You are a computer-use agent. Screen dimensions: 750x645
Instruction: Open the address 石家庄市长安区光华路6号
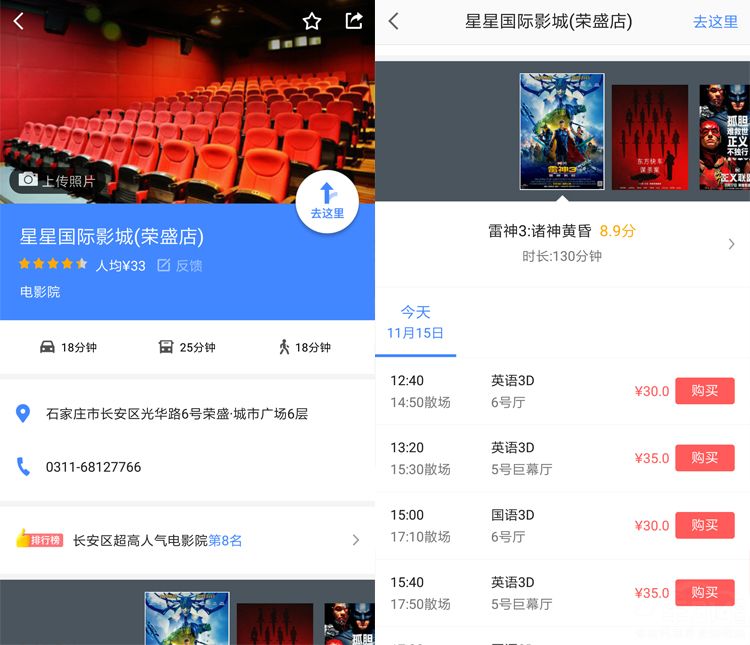click(177, 413)
